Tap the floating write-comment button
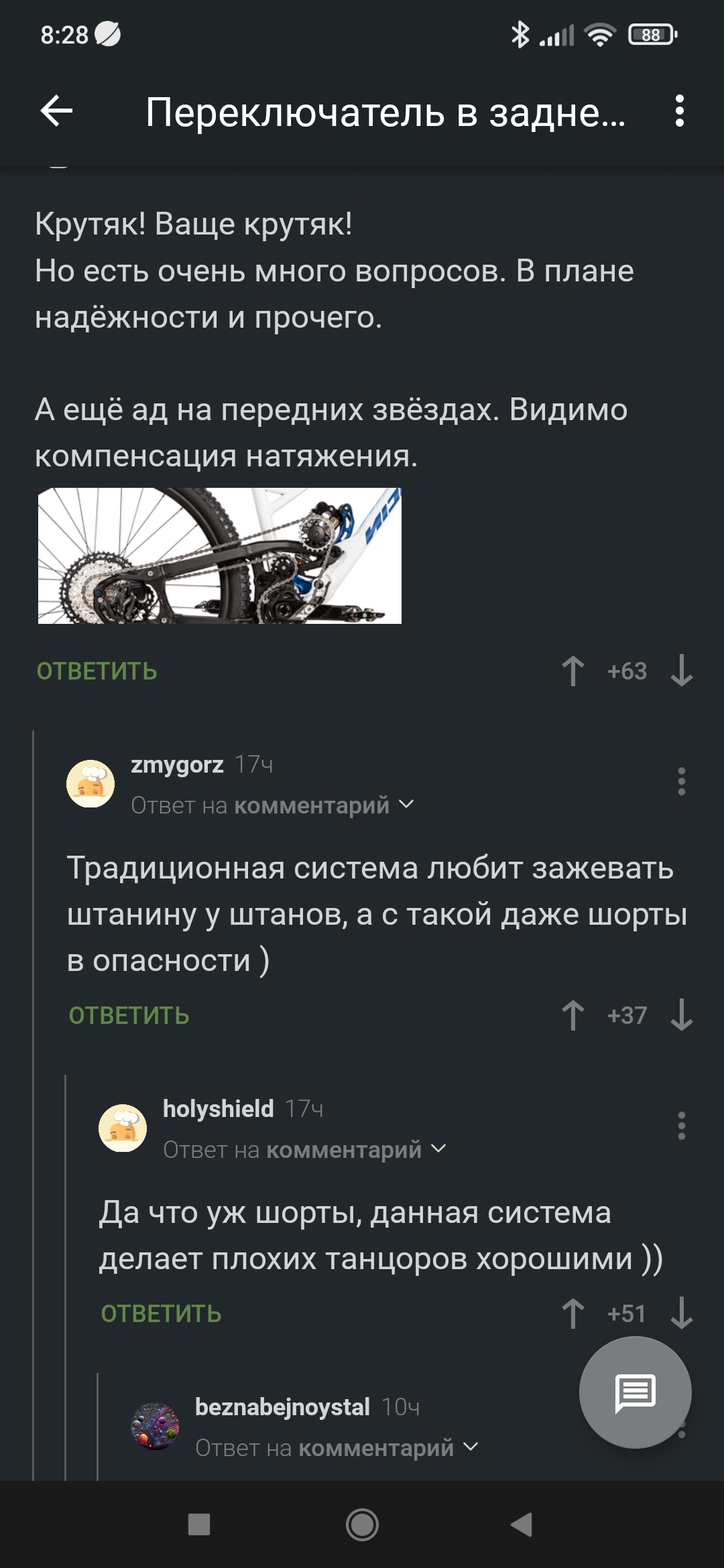Viewport: 724px width, 1568px height. pos(635,1393)
